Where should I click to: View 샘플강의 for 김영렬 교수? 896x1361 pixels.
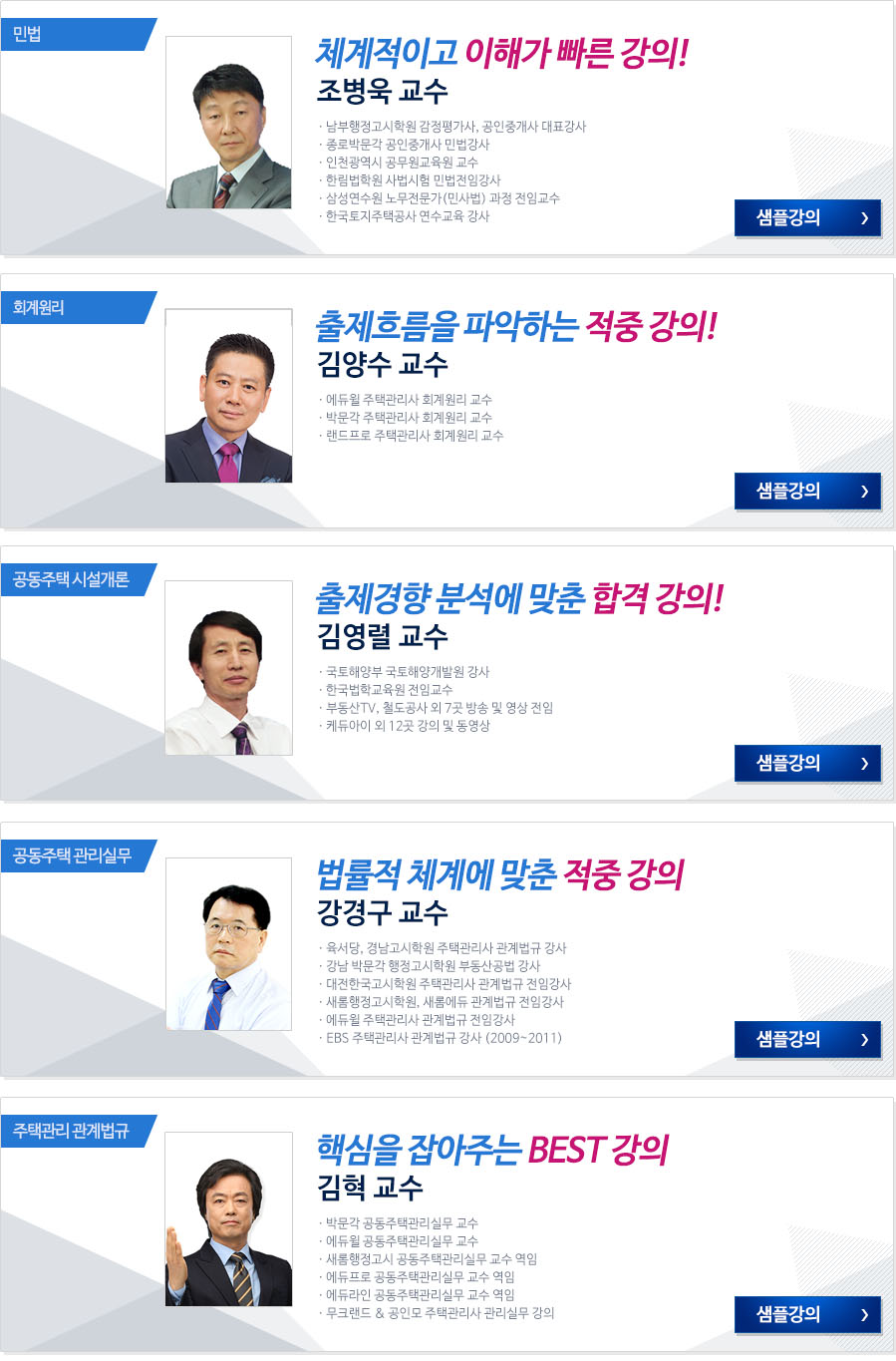point(807,763)
